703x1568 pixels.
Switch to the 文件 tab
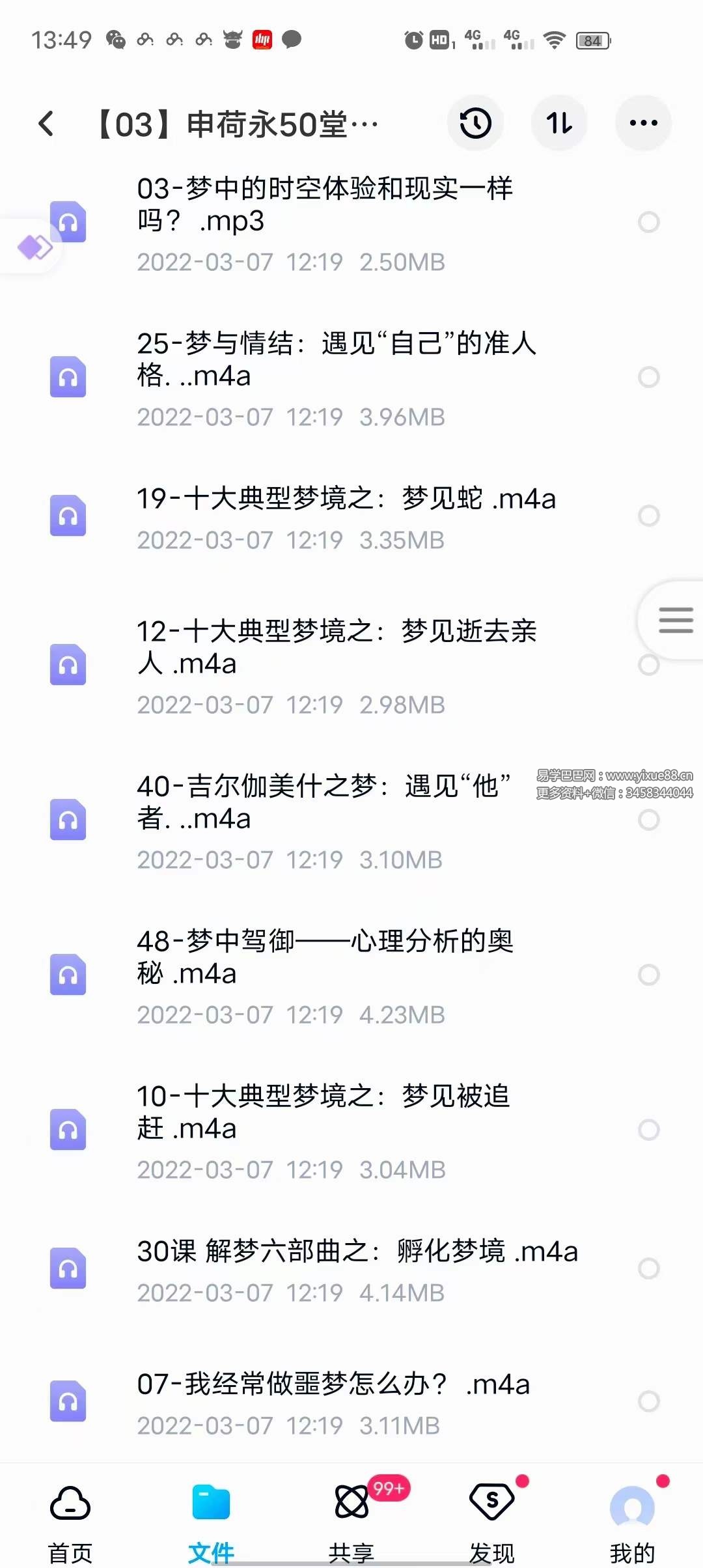pyautogui.click(x=210, y=1517)
